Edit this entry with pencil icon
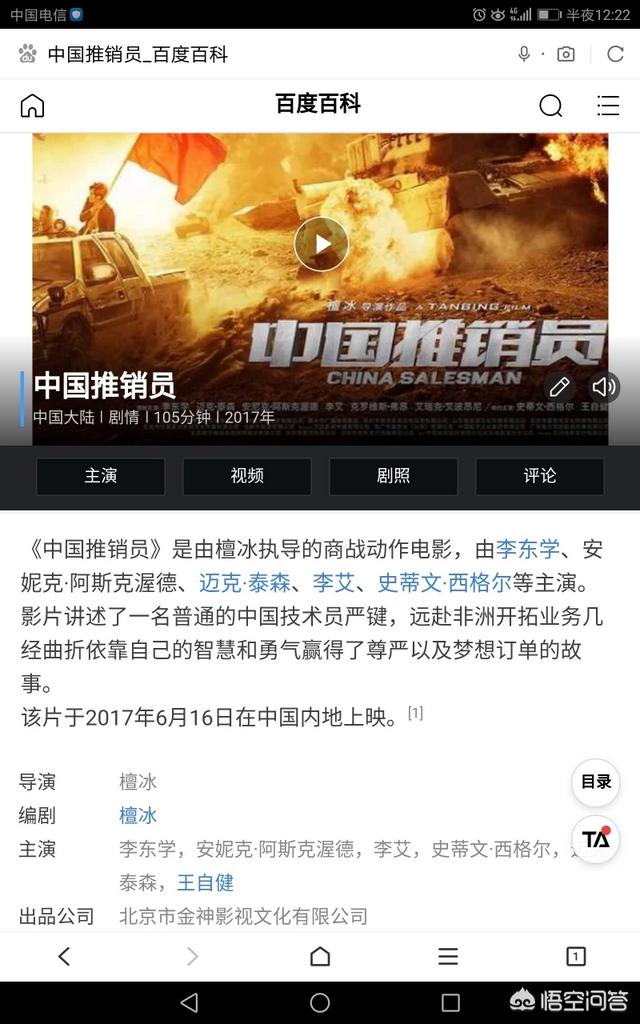640x1024 pixels. coord(560,387)
